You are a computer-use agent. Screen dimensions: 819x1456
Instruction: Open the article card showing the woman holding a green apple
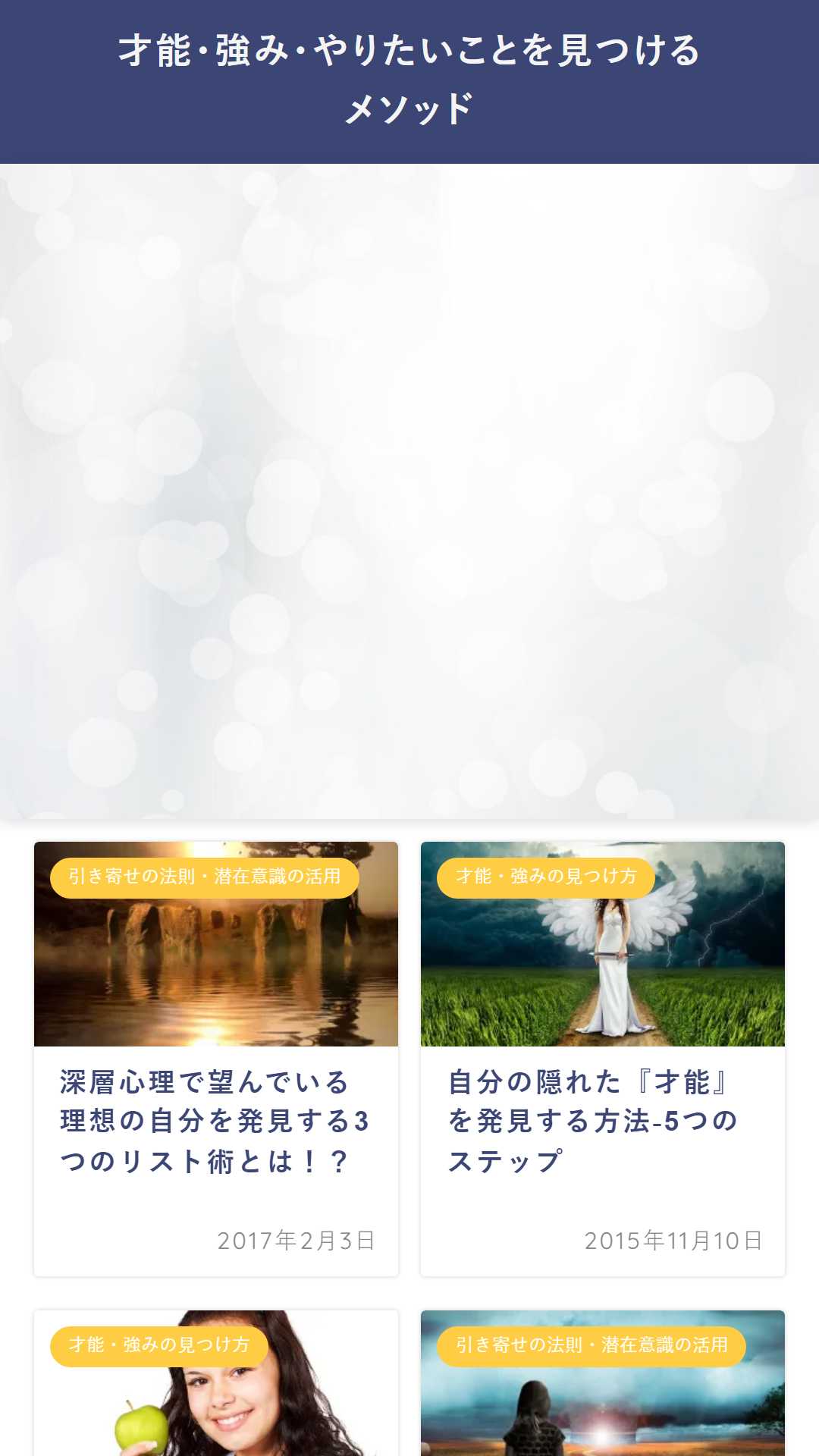tap(216, 1383)
